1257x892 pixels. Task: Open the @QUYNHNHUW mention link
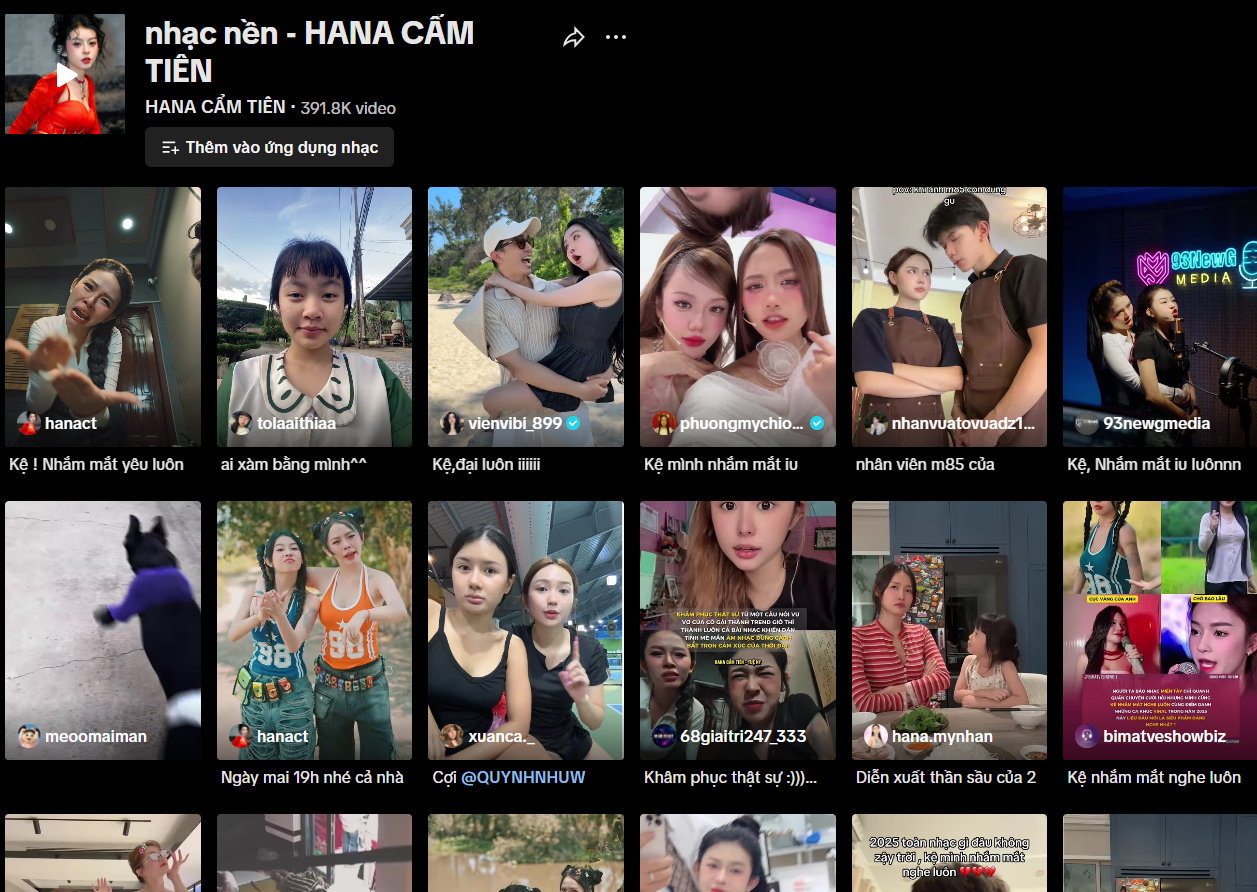tap(523, 777)
